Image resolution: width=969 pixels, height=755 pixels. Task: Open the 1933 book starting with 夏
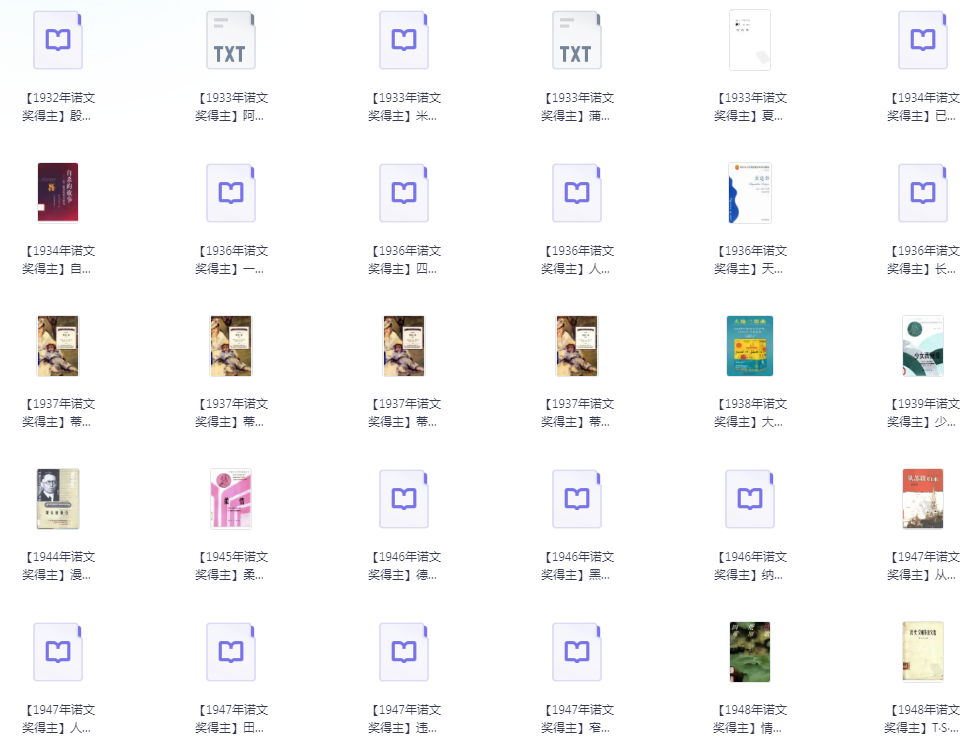coord(750,40)
